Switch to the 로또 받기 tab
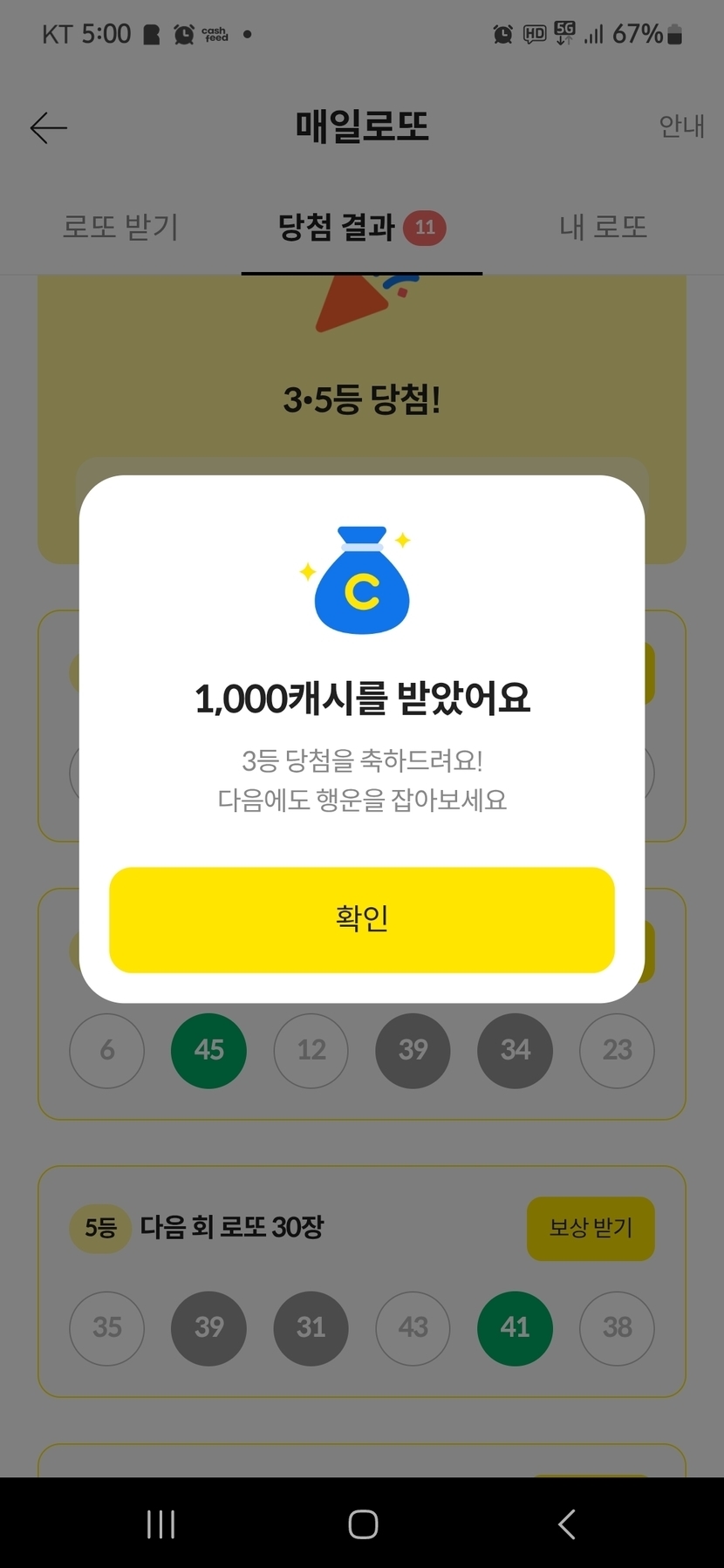The height and width of the screenshot is (1568, 724). tap(120, 228)
